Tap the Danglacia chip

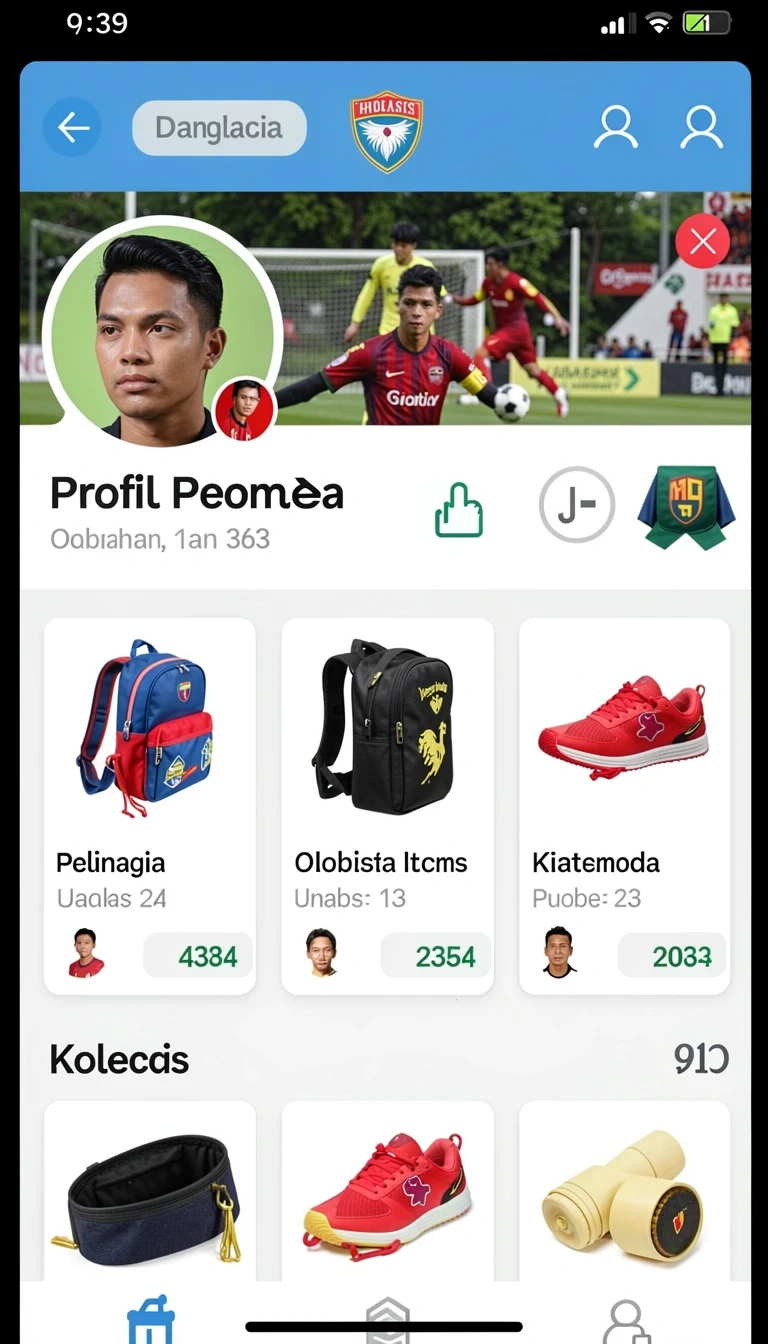click(219, 128)
